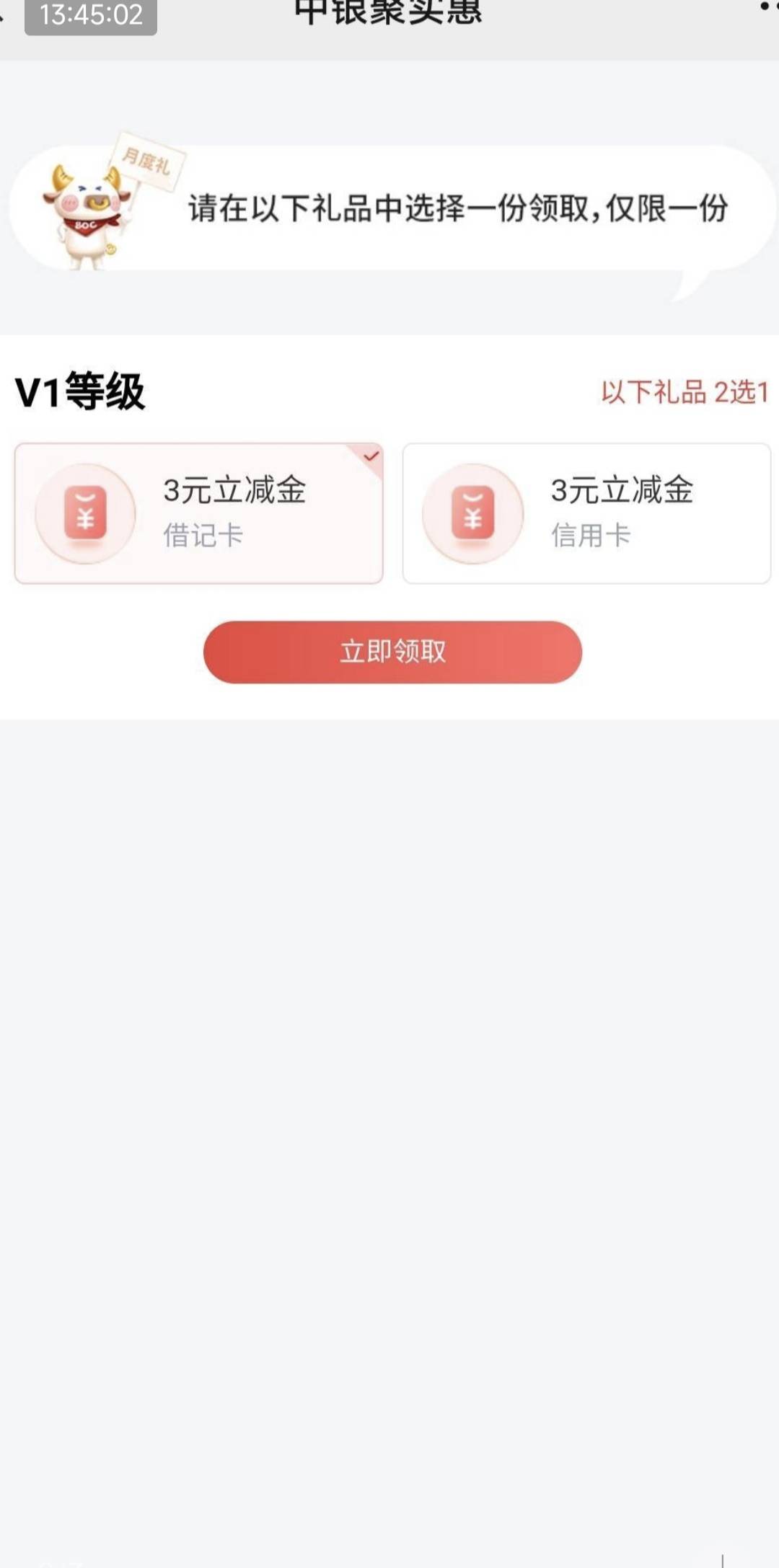Open the overflow menu in the title bar
Viewport: 779px width, 1568px height.
(x=769, y=7)
